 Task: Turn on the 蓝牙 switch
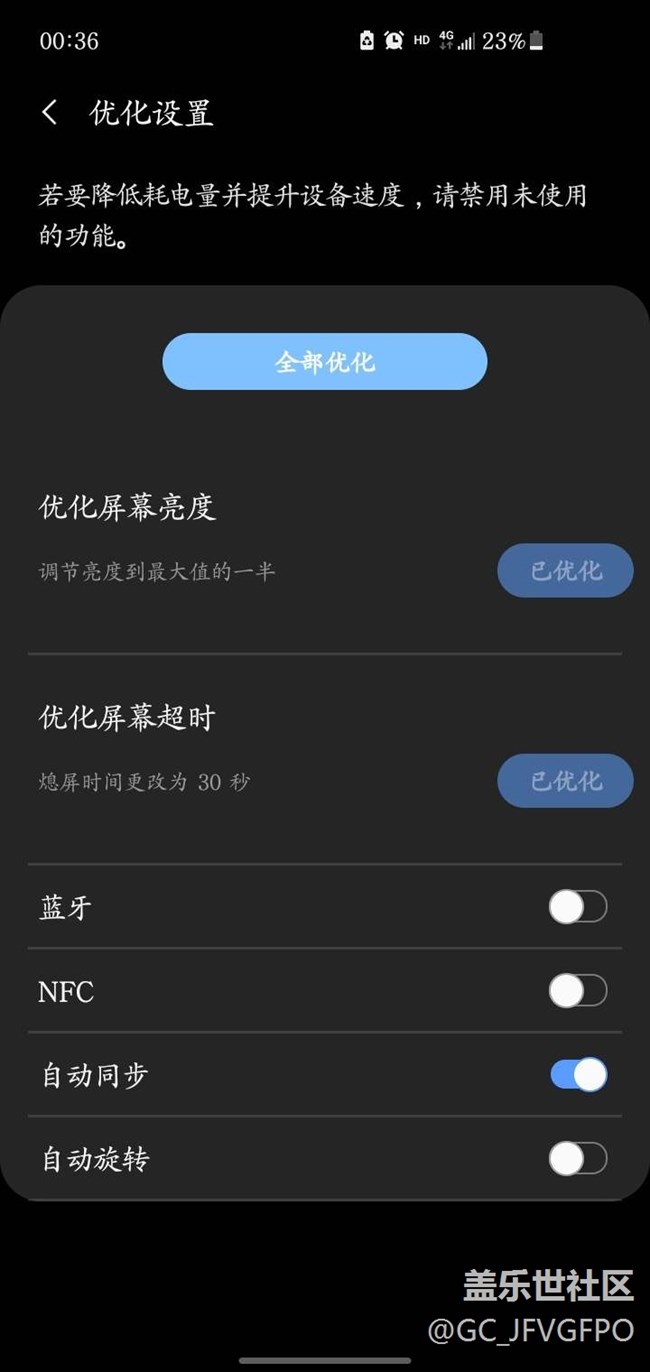point(578,907)
